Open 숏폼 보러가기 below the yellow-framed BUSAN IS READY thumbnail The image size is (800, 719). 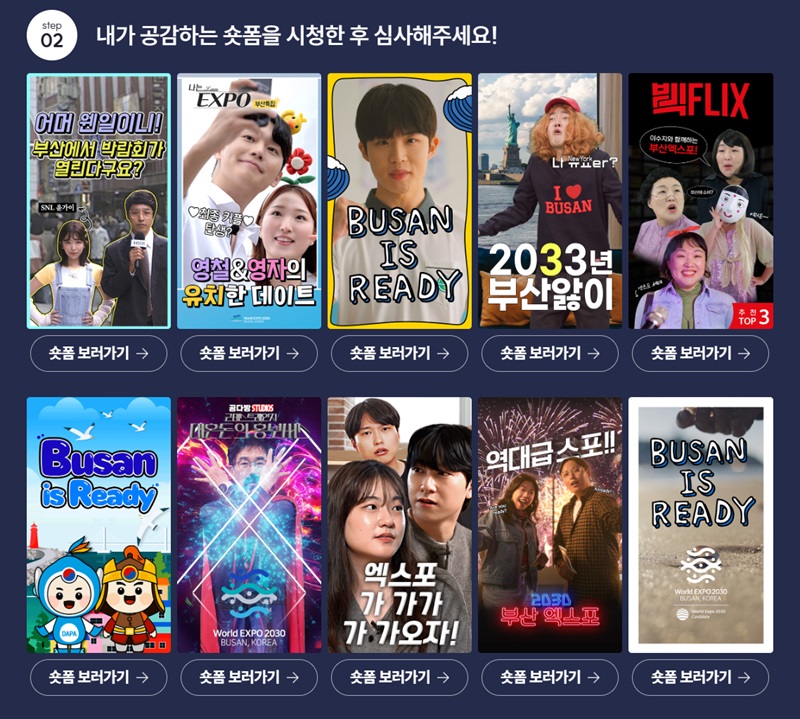[x=399, y=353]
